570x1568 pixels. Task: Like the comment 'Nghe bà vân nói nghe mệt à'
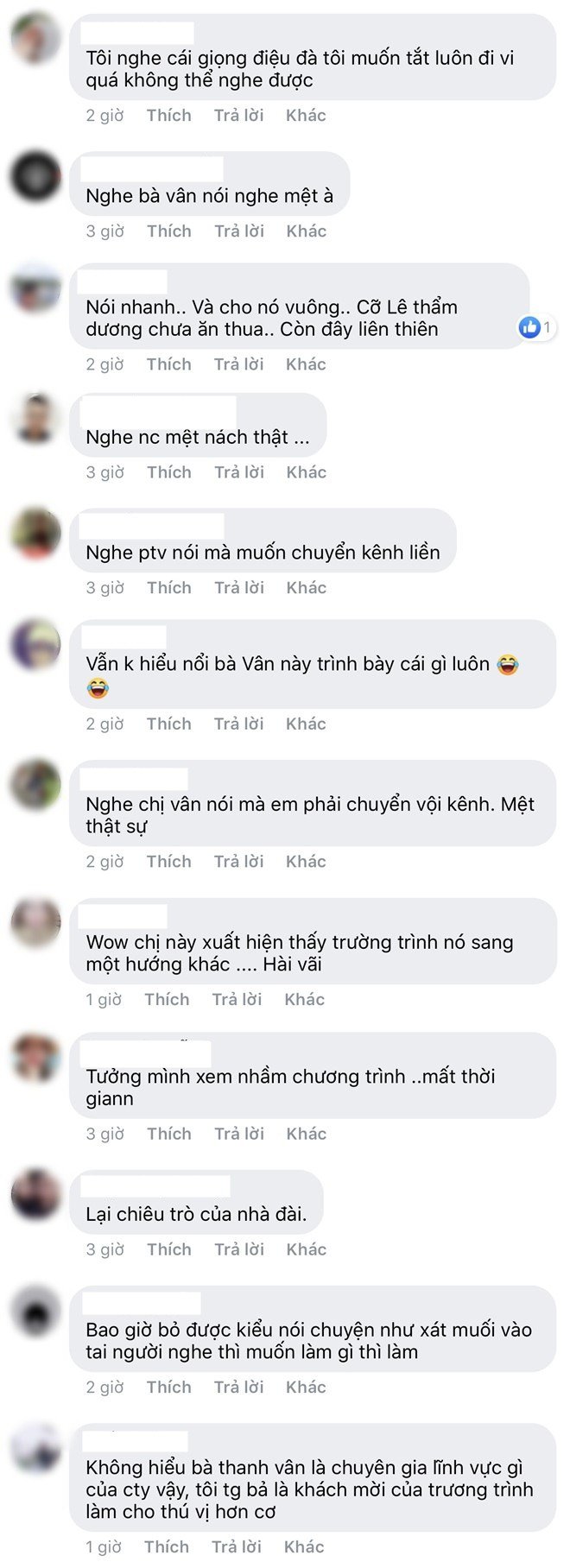click(x=168, y=231)
